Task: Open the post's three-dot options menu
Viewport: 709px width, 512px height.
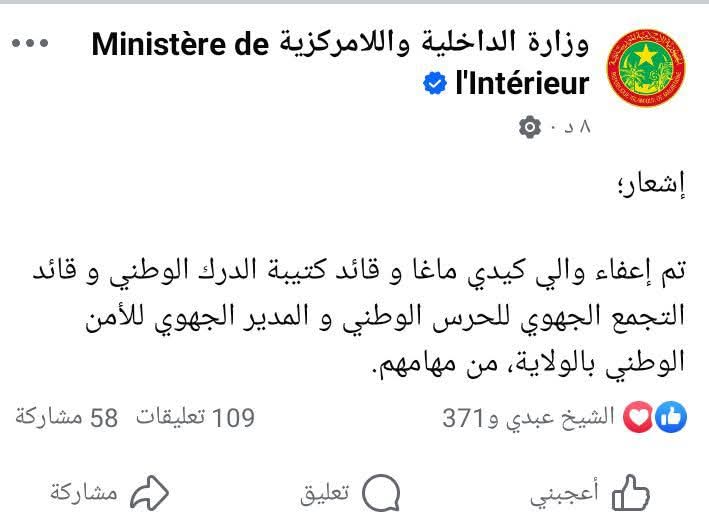Action: pos(31,45)
